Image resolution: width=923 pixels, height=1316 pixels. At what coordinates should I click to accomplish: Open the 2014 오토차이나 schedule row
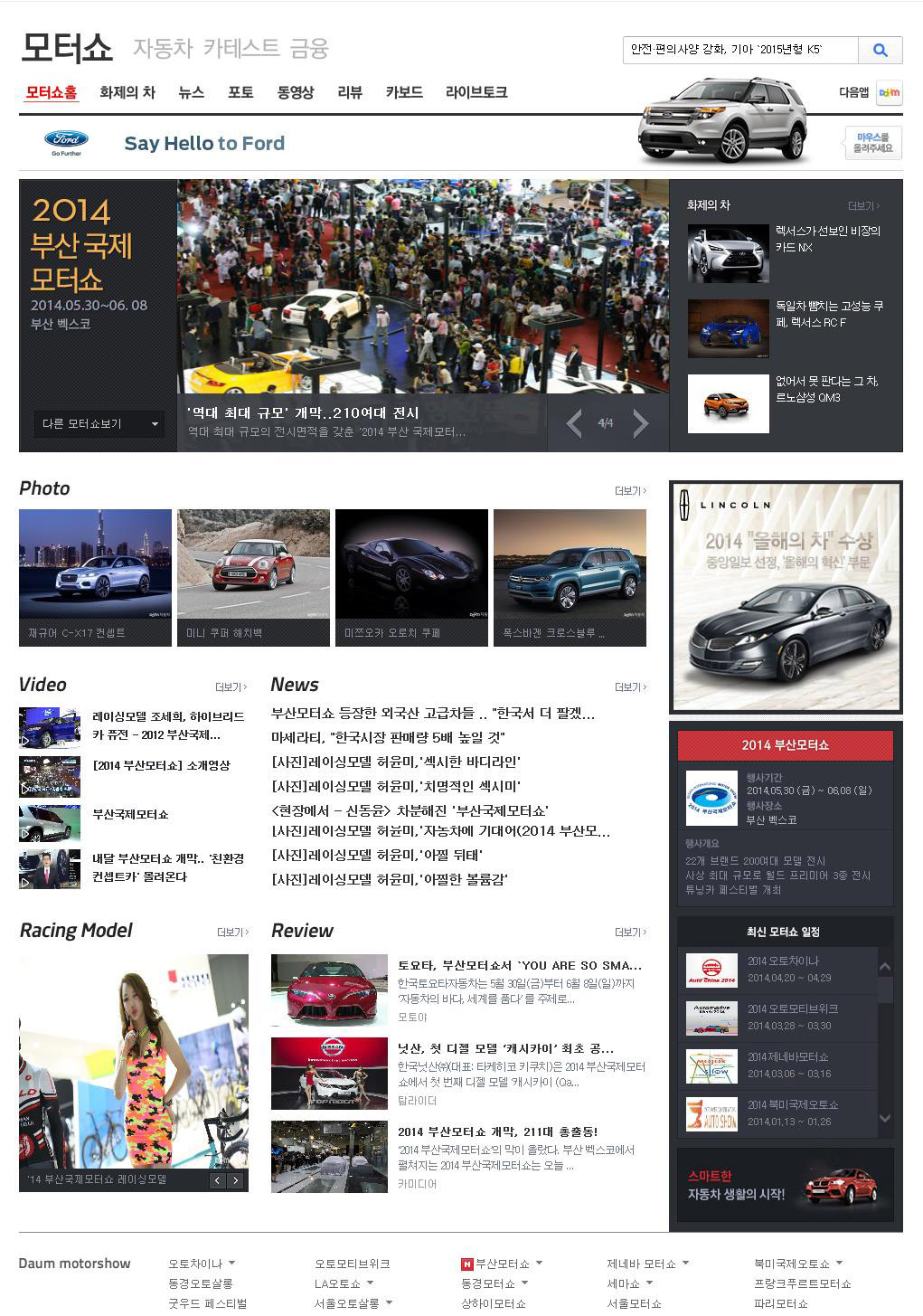782,970
